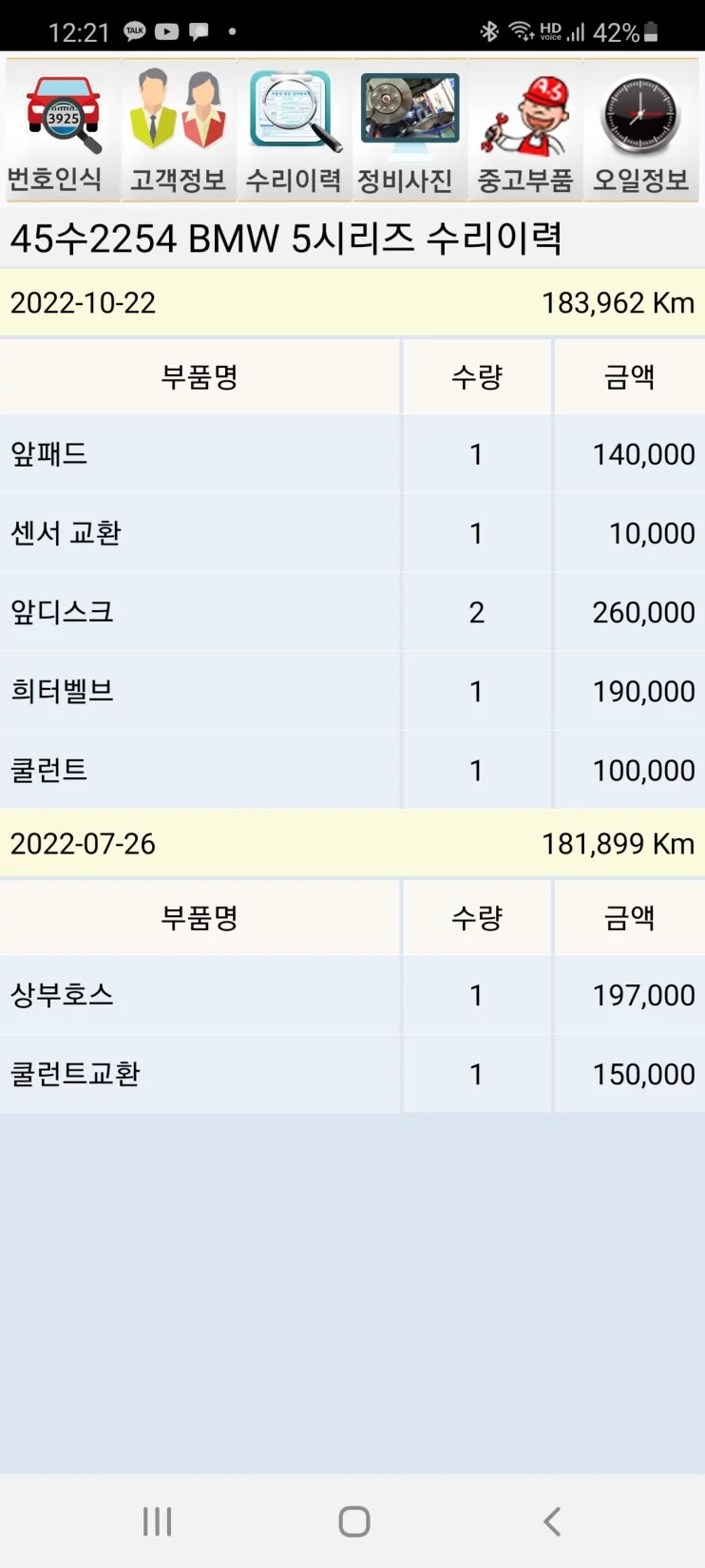Go to the home screen
This screenshot has height=1568, width=705.
point(353,1521)
